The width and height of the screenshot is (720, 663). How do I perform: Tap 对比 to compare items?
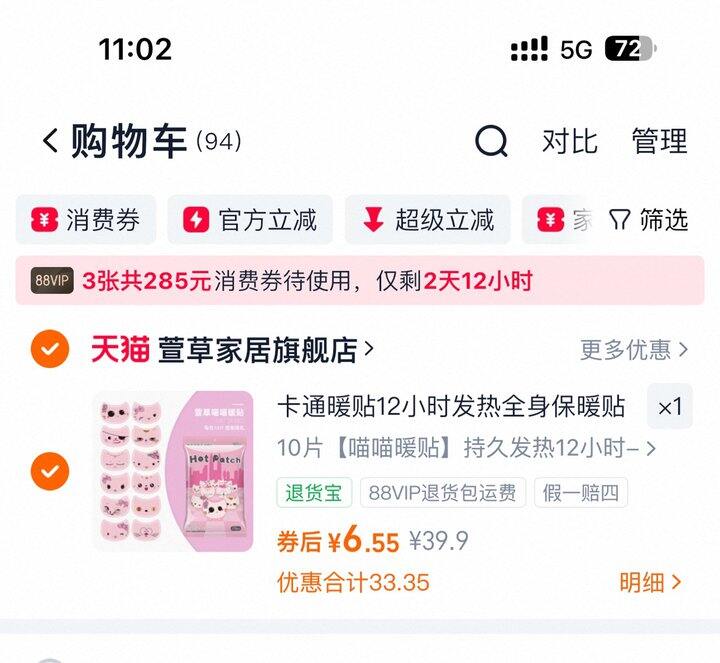pyautogui.click(x=570, y=141)
